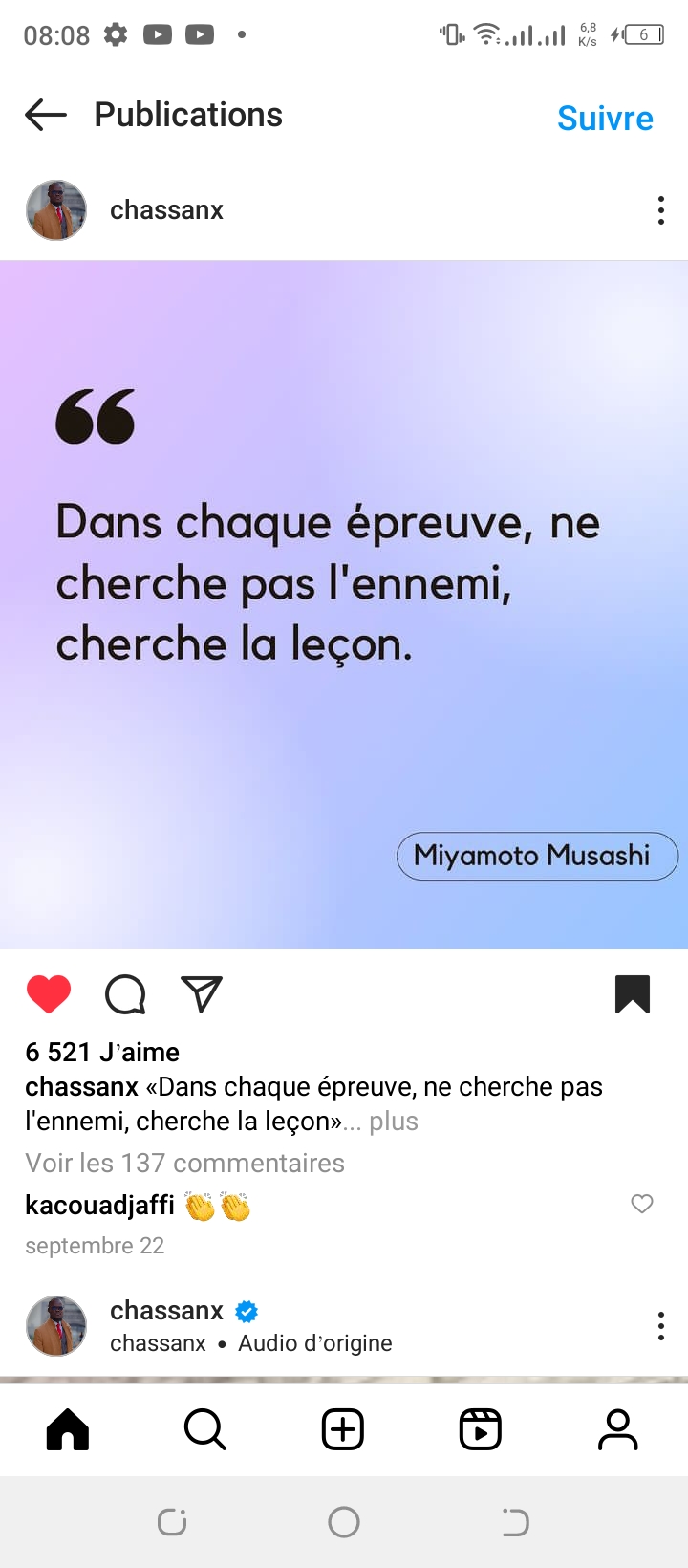Expand caption with "plus"
The height and width of the screenshot is (1568, 688).
pos(394,1122)
